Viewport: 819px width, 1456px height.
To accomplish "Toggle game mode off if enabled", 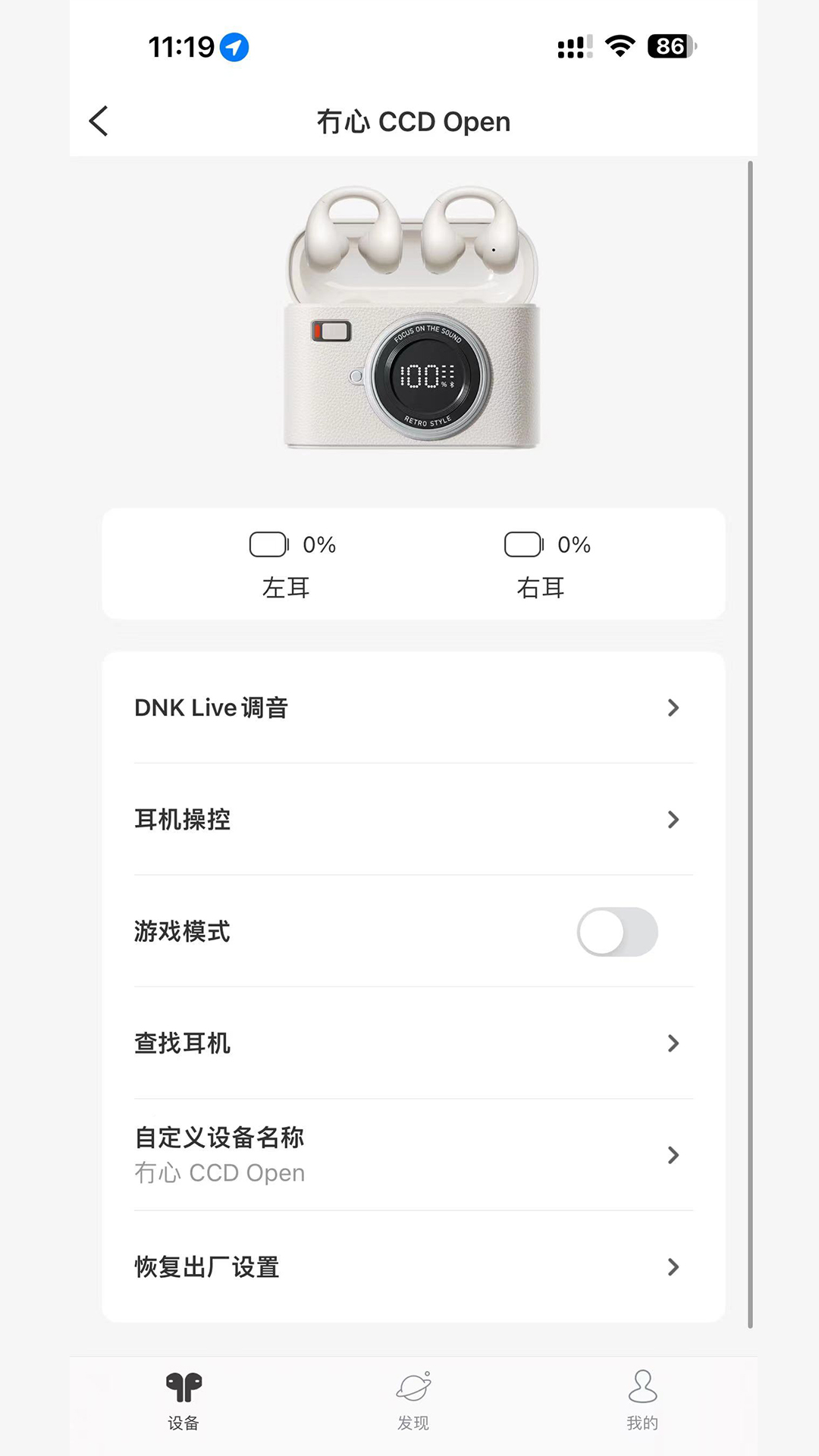I will click(618, 932).
